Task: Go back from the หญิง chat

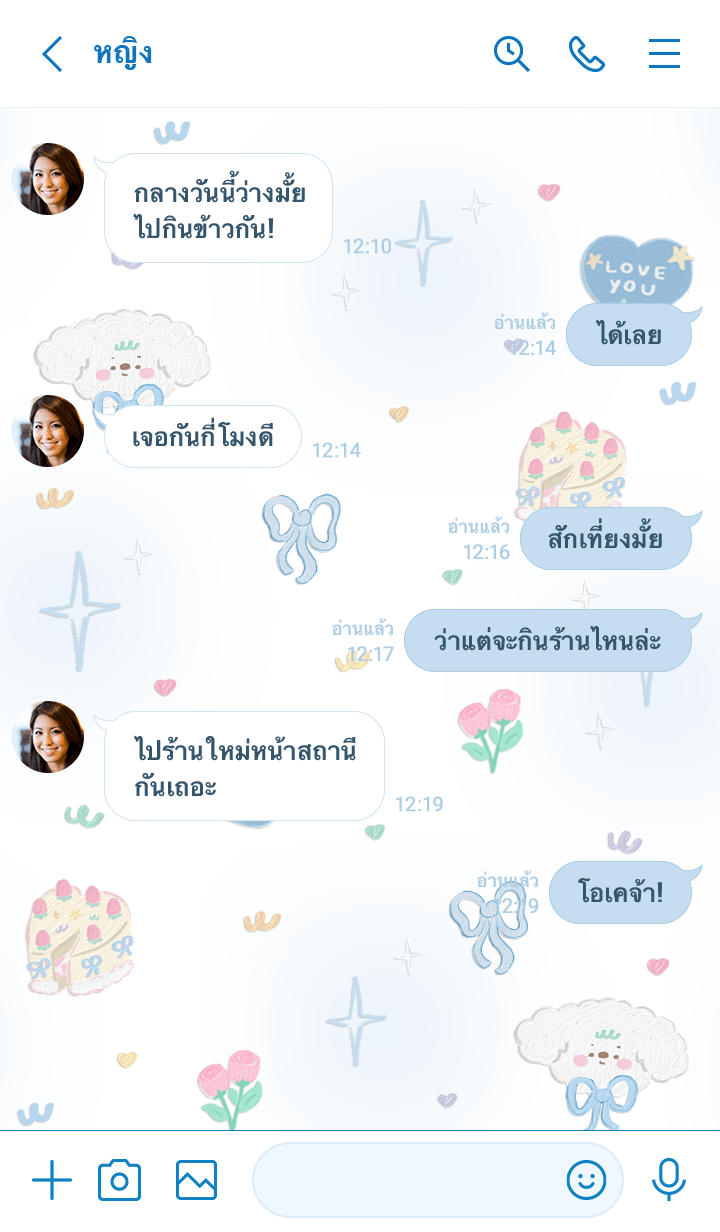Action: [52, 54]
